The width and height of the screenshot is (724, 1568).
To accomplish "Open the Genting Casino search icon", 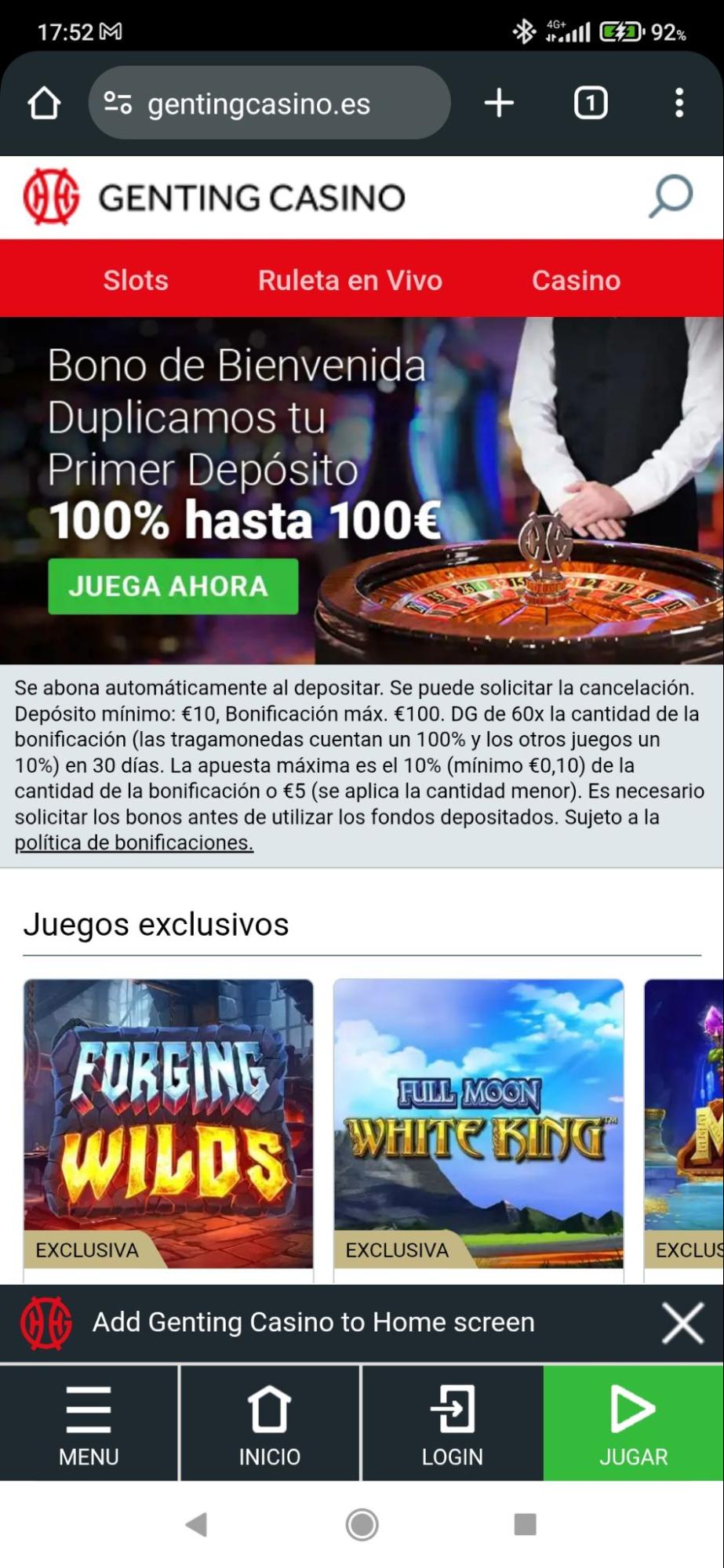I will tap(671, 196).
